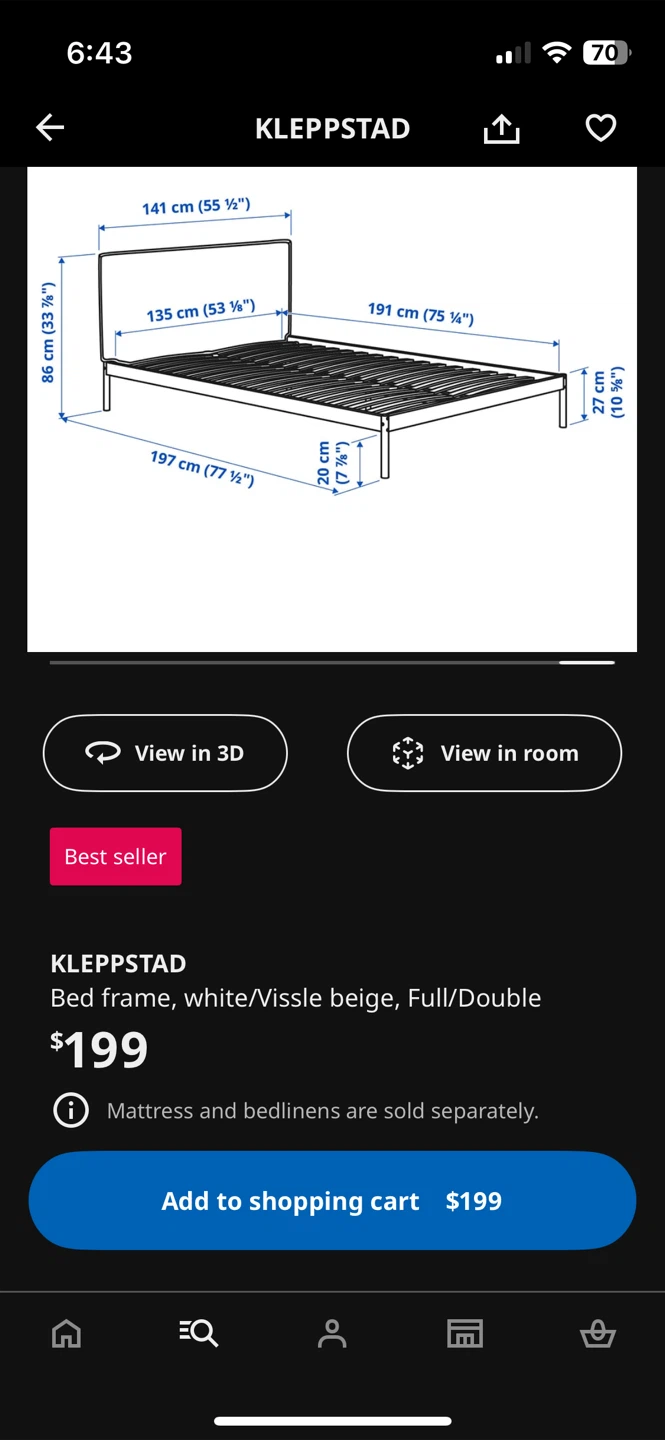The image size is (665, 1440).
Task: Share the KLEPPSTAD product
Action: (501, 128)
